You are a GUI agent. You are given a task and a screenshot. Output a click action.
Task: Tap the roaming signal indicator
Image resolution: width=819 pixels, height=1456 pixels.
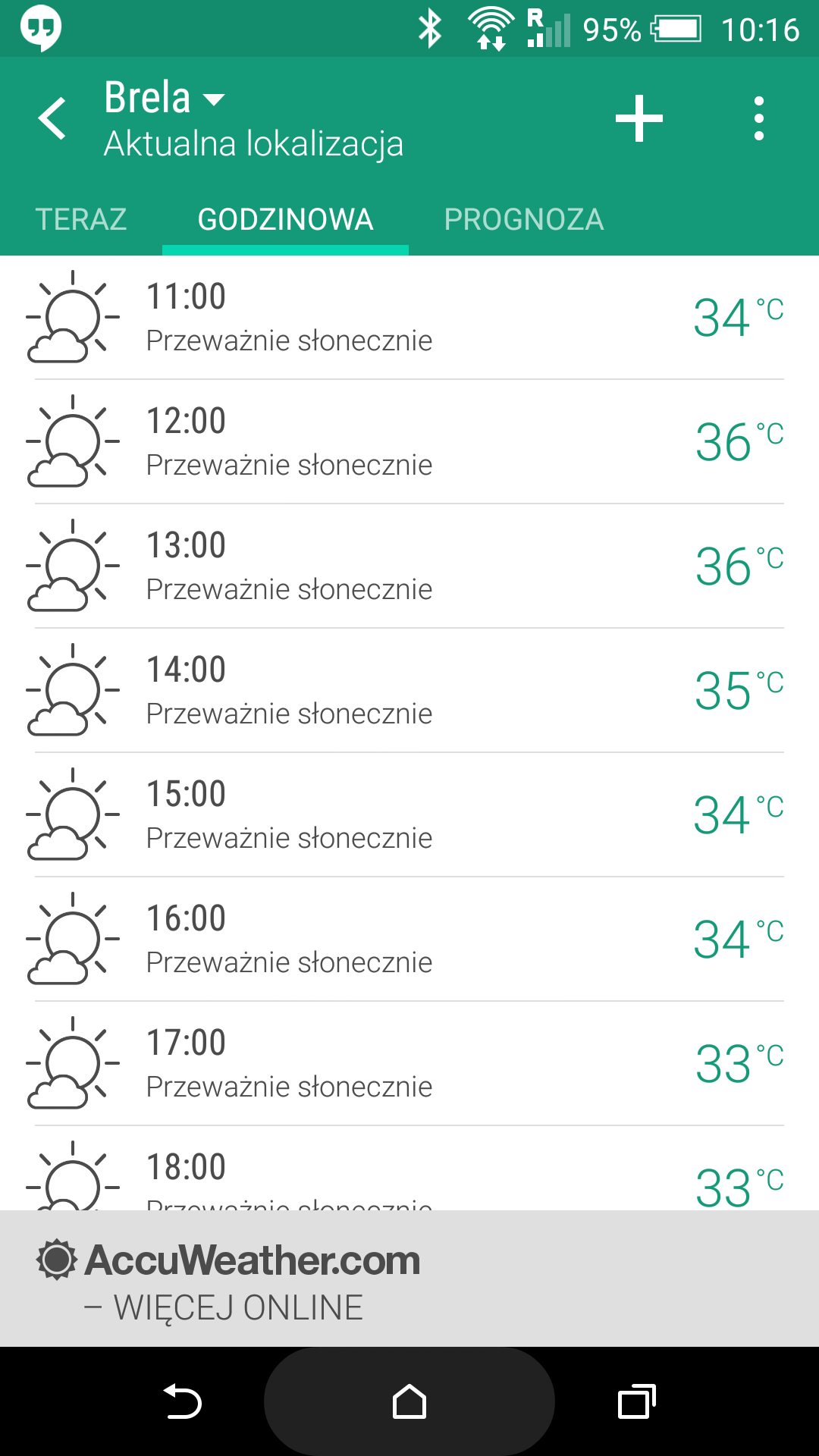pyautogui.click(x=548, y=29)
